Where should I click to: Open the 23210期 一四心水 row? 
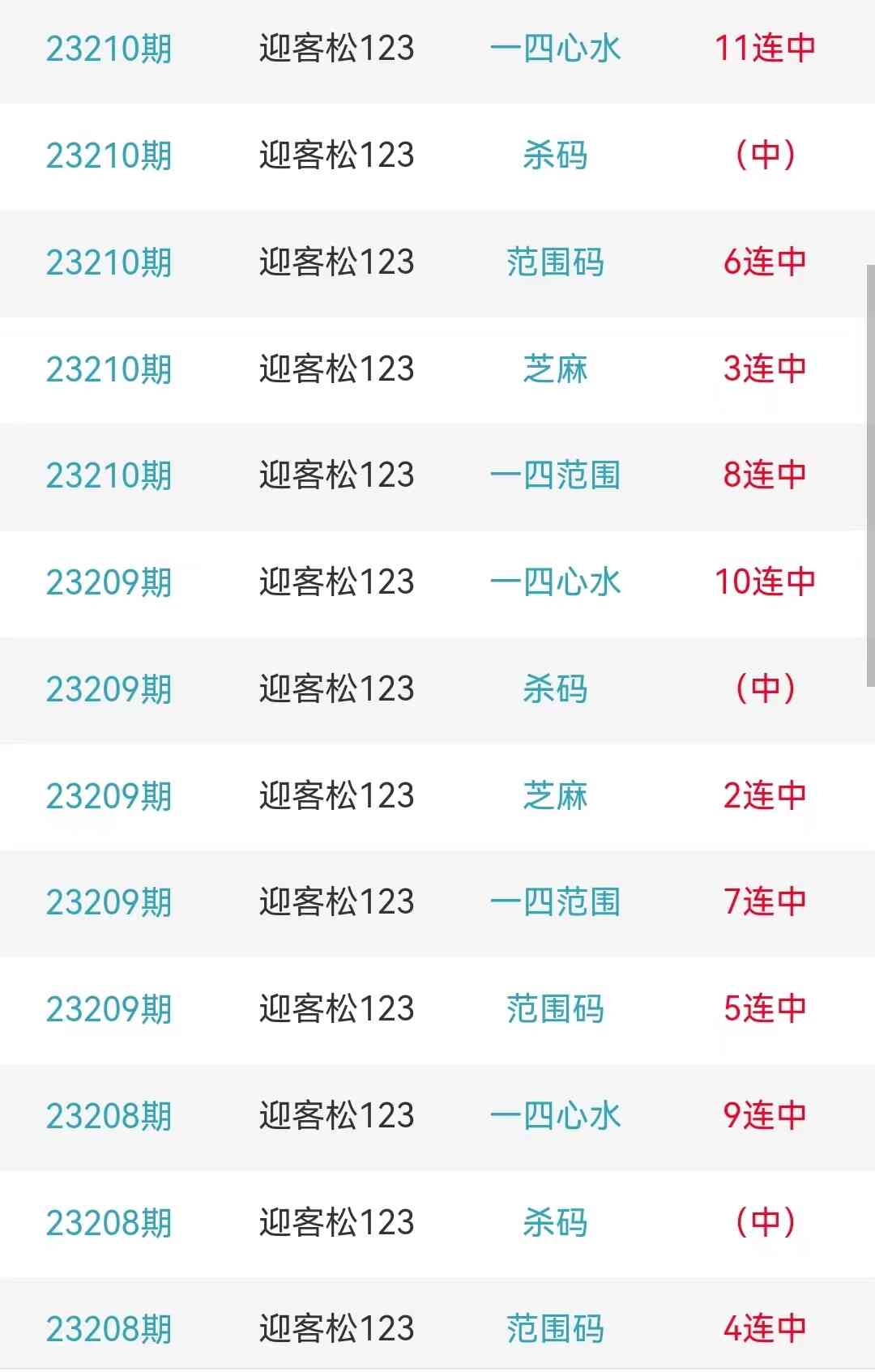pos(555,49)
